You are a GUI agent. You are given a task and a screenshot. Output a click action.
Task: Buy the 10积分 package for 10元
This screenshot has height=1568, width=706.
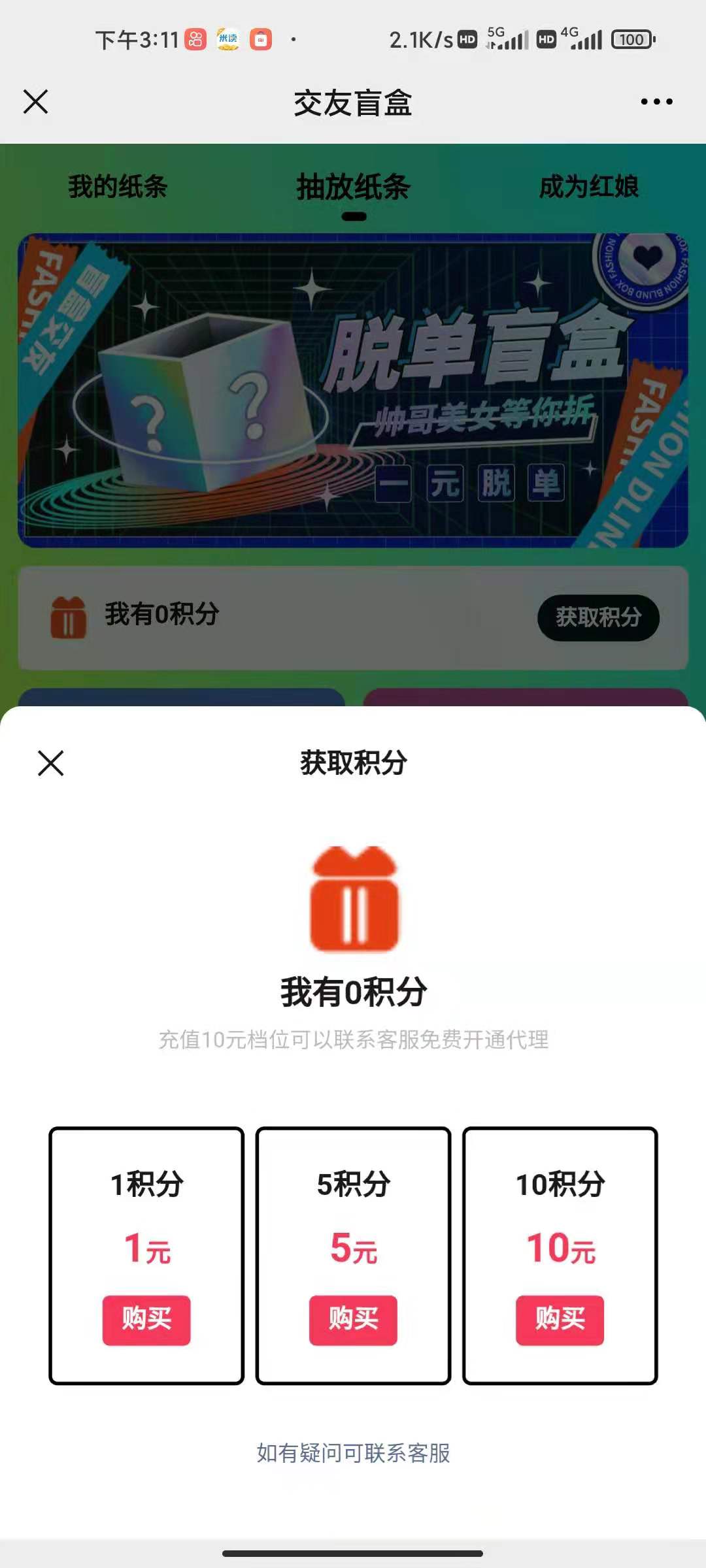coord(560,1320)
